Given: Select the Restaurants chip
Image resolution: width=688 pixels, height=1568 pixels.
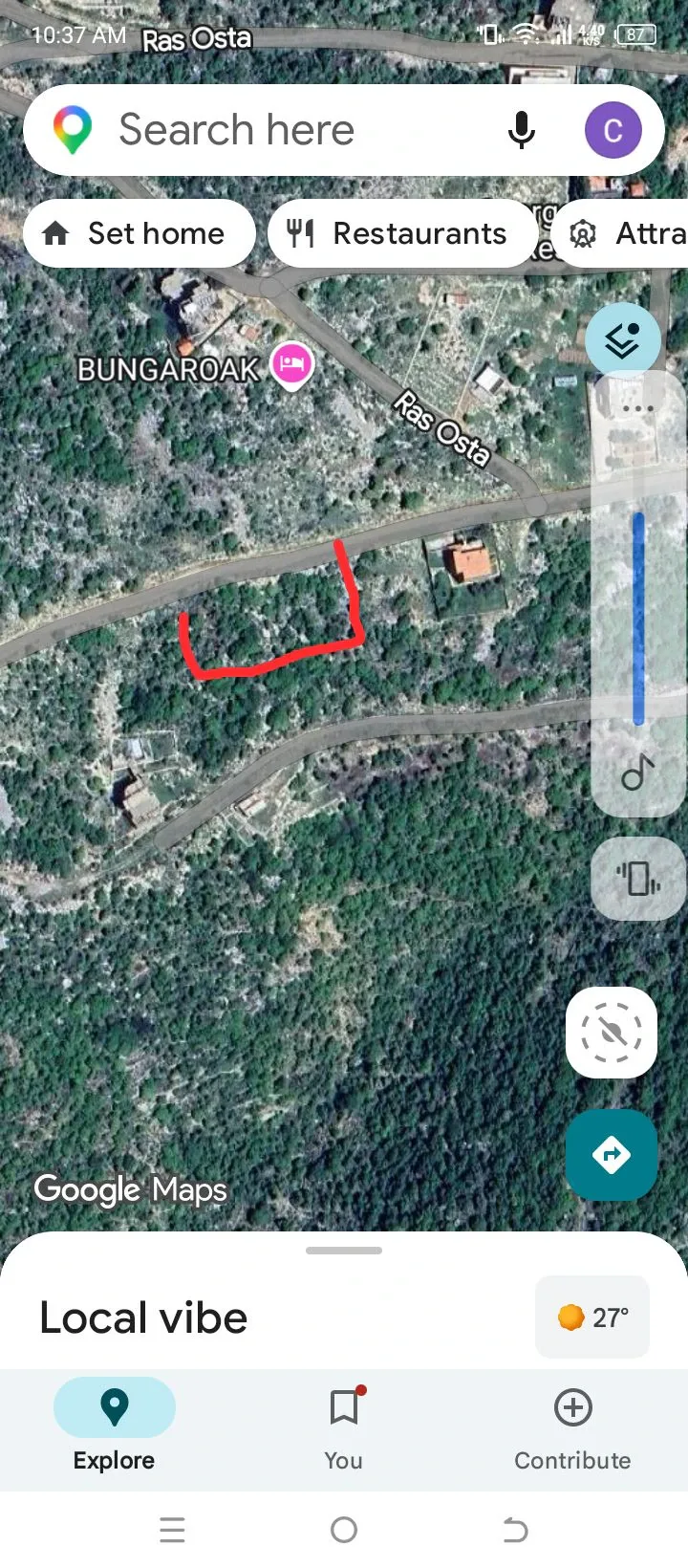Looking at the screenshot, I should pos(401,233).
